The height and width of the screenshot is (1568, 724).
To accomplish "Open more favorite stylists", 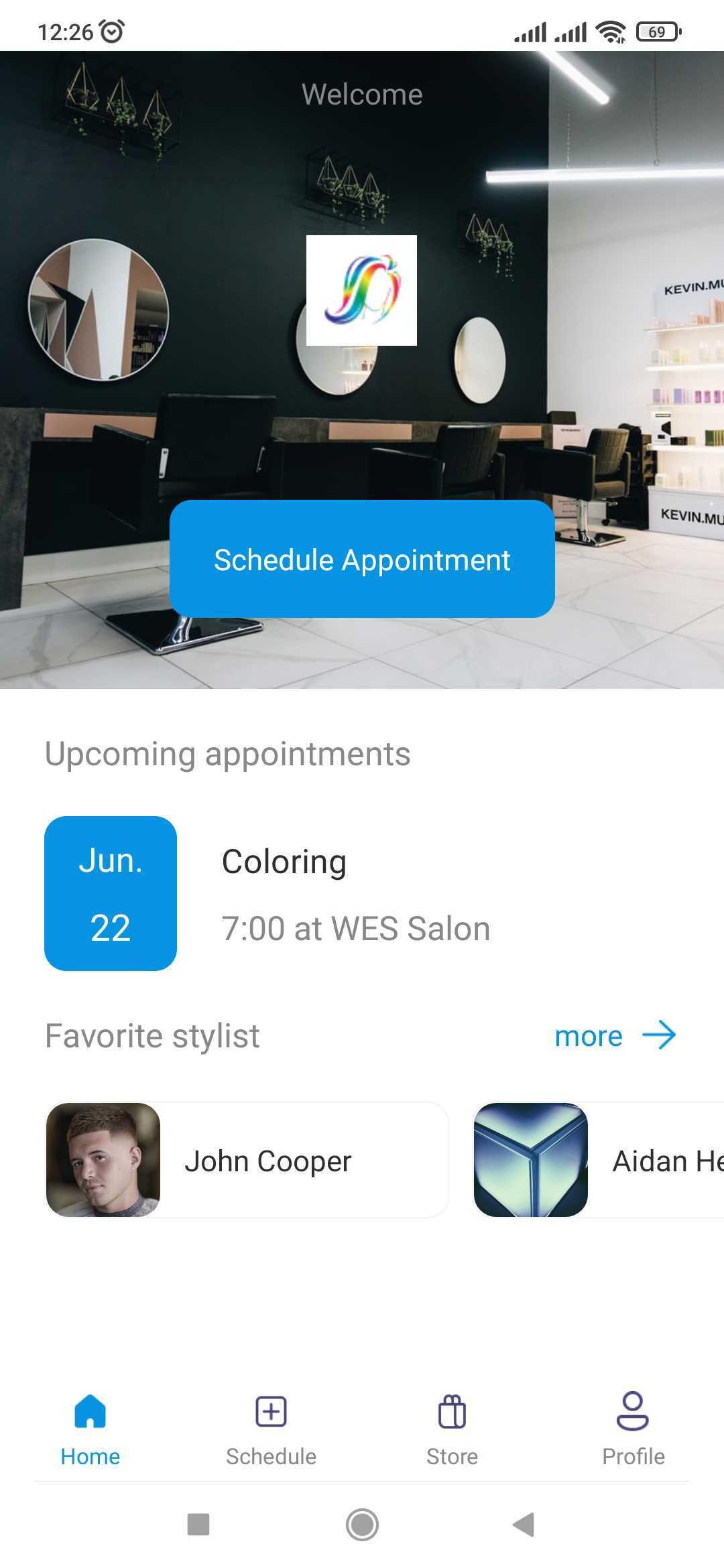I will (615, 1036).
